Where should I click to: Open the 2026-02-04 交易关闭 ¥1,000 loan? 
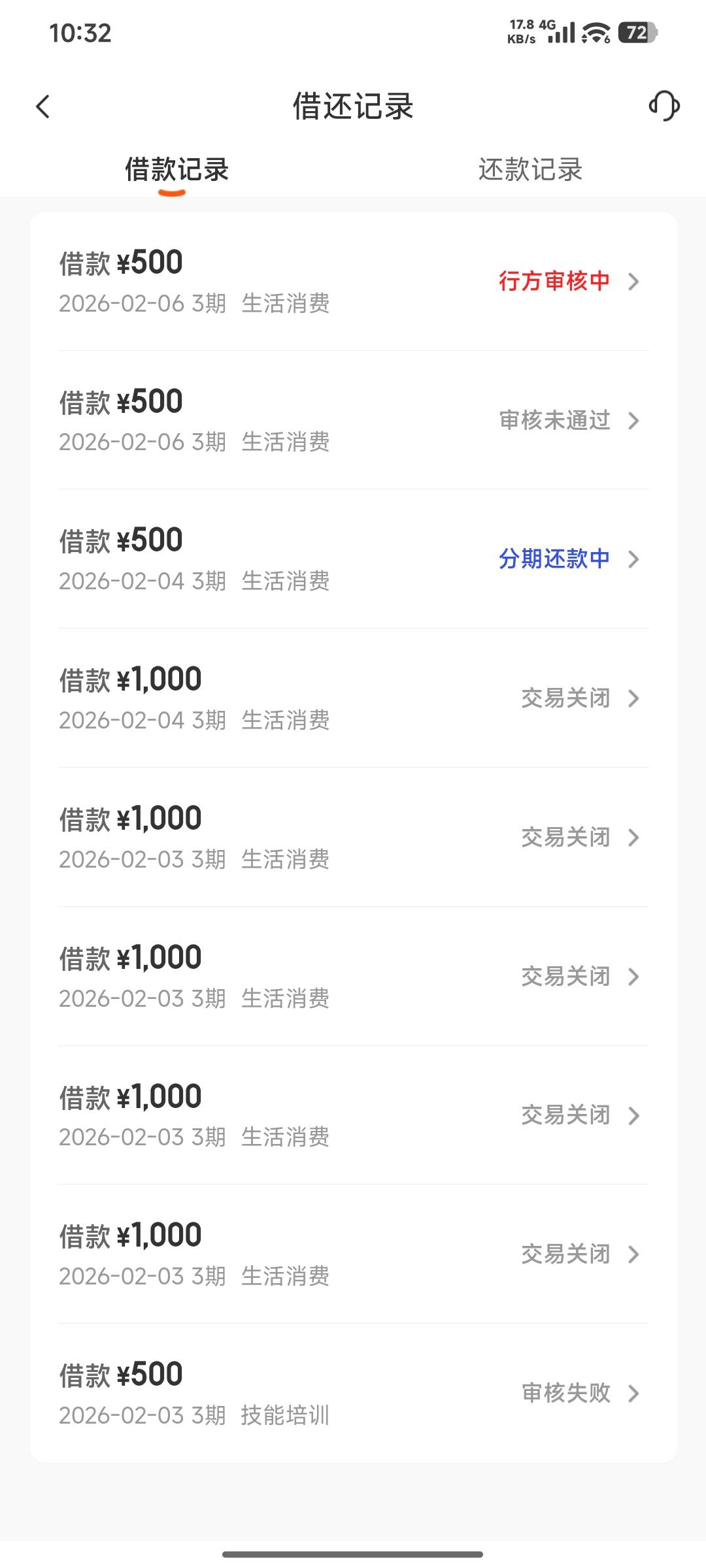pyautogui.click(x=353, y=698)
